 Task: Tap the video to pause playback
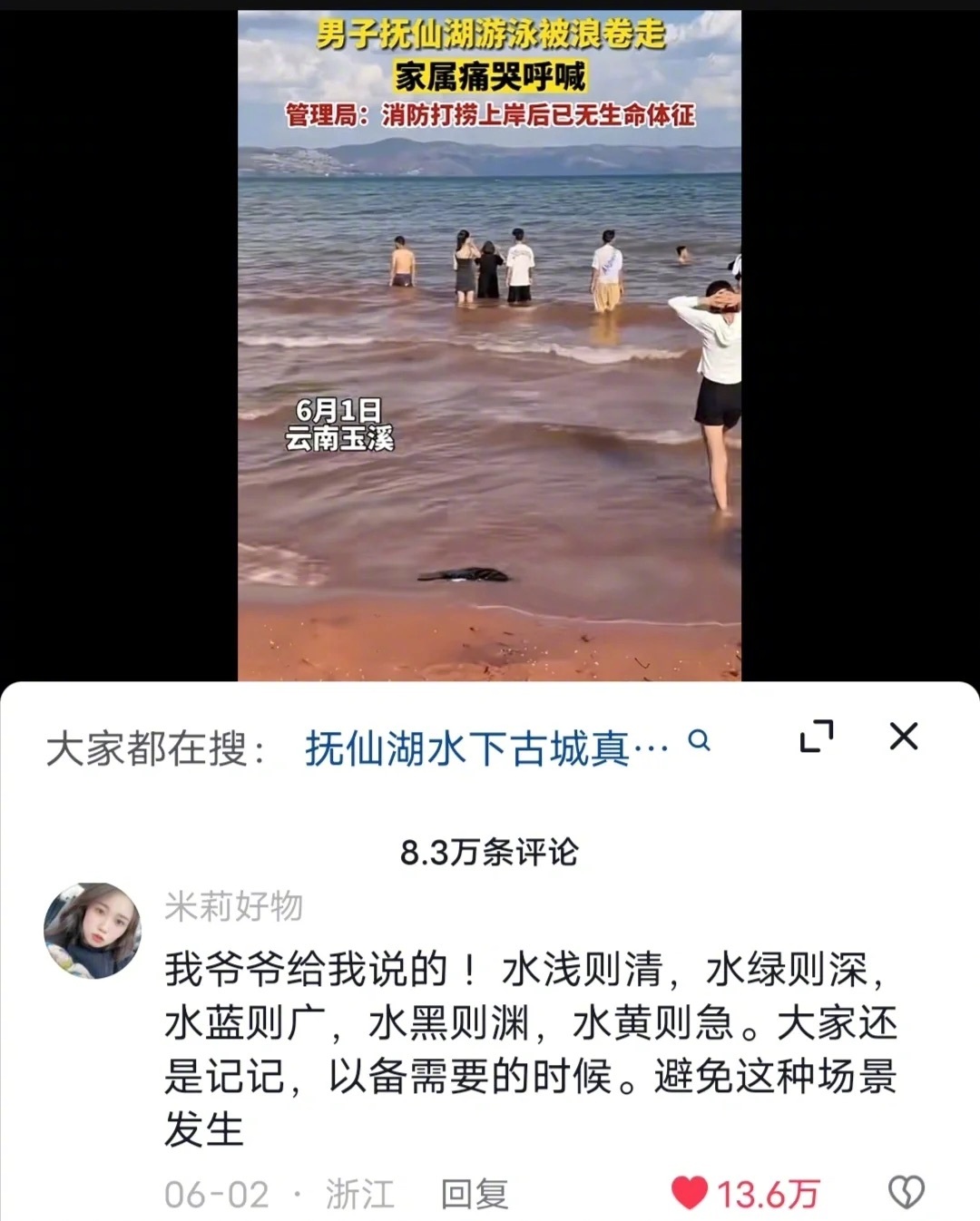tap(489, 363)
